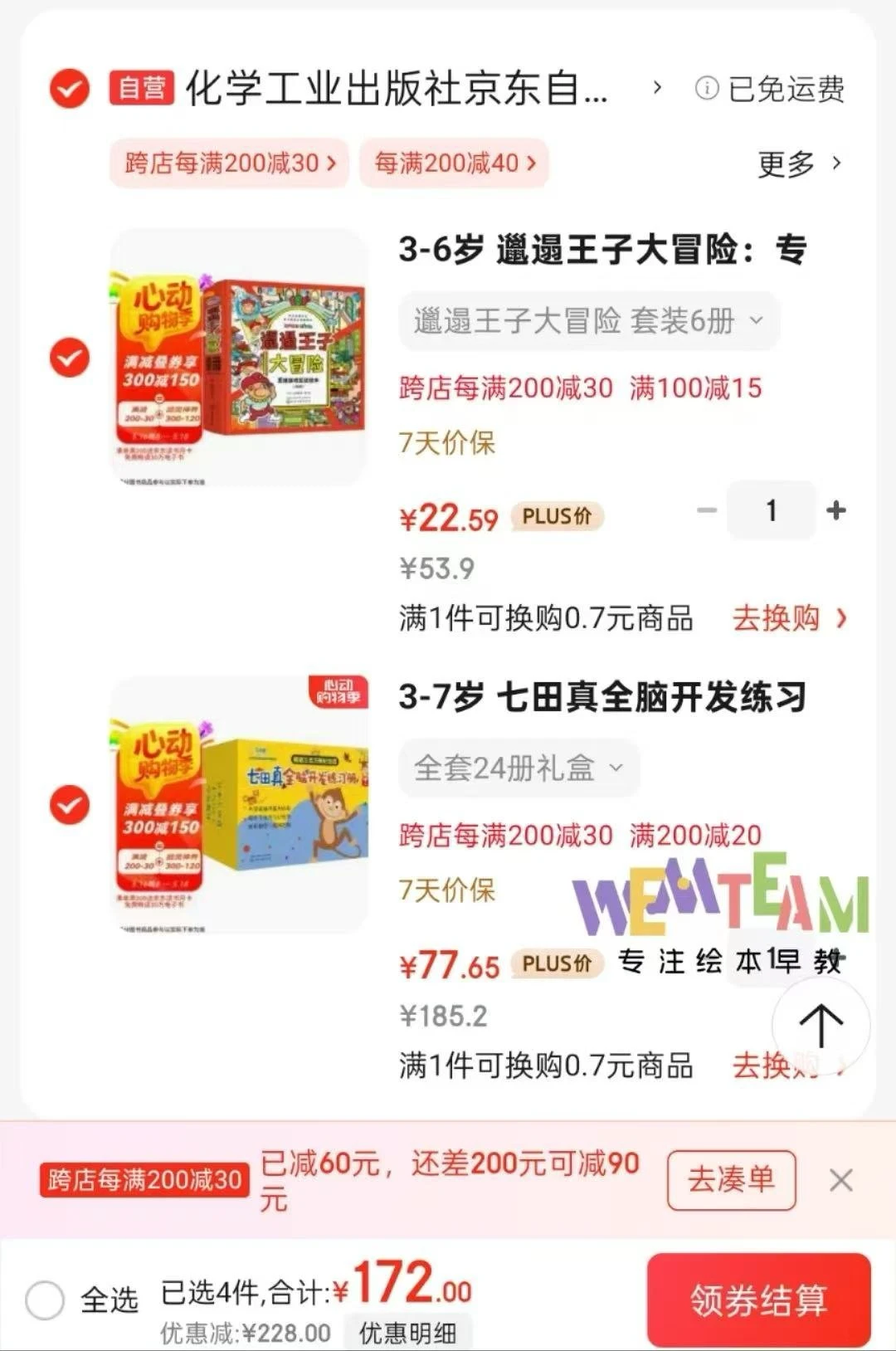The width and height of the screenshot is (896, 1351).
Task: Open the 跨店每满200减30 coupon chip
Action: click(230, 163)
